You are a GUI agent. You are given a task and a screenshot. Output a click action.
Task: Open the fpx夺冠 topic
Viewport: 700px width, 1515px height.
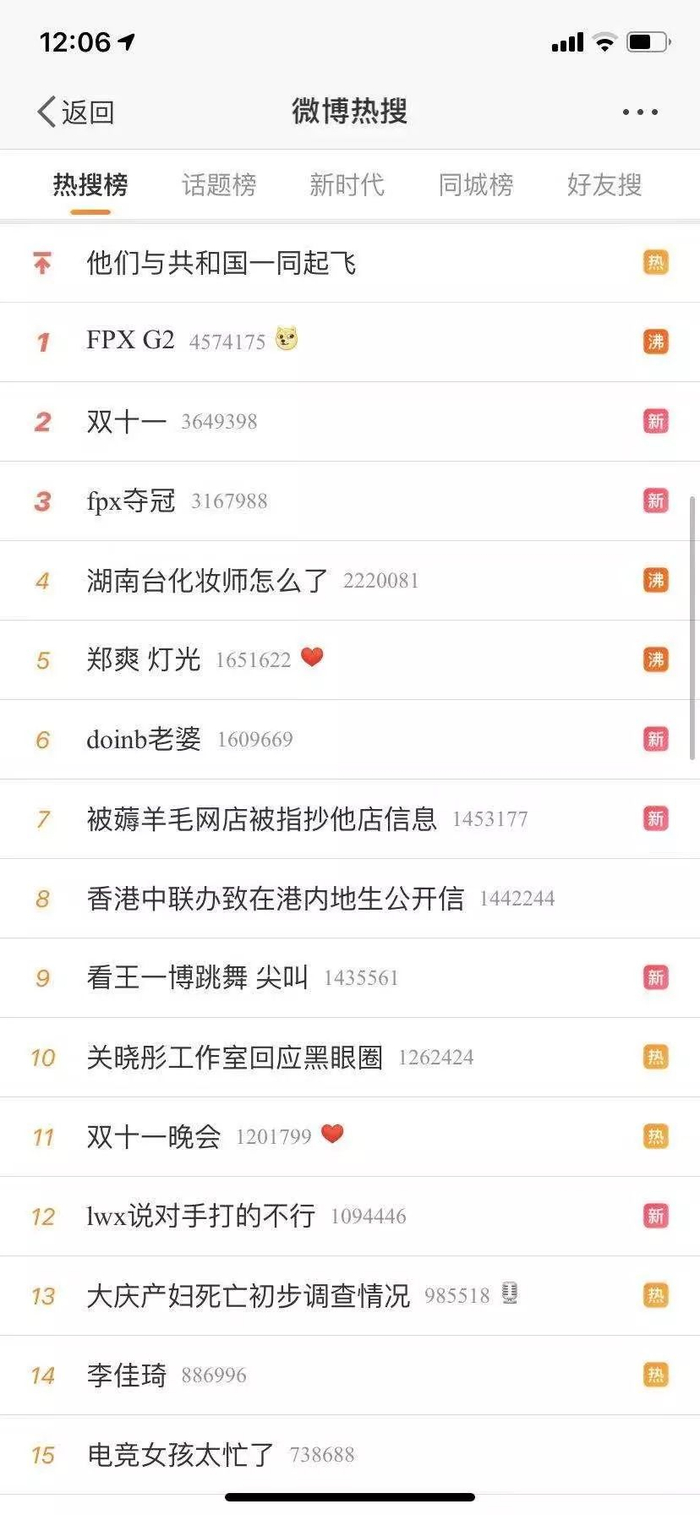tap(131, 501)
